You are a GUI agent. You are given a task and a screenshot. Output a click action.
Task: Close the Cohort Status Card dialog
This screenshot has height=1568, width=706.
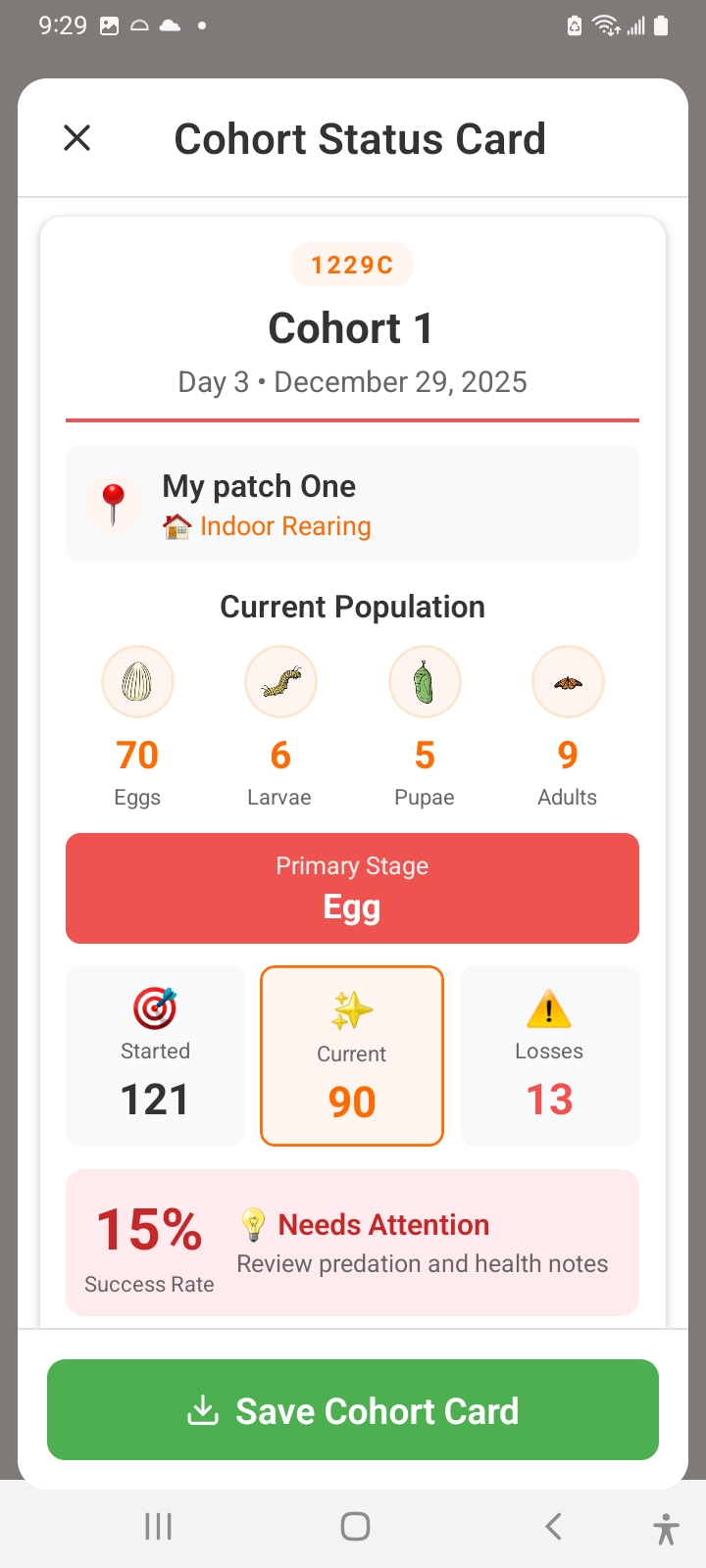pos(77,138)
